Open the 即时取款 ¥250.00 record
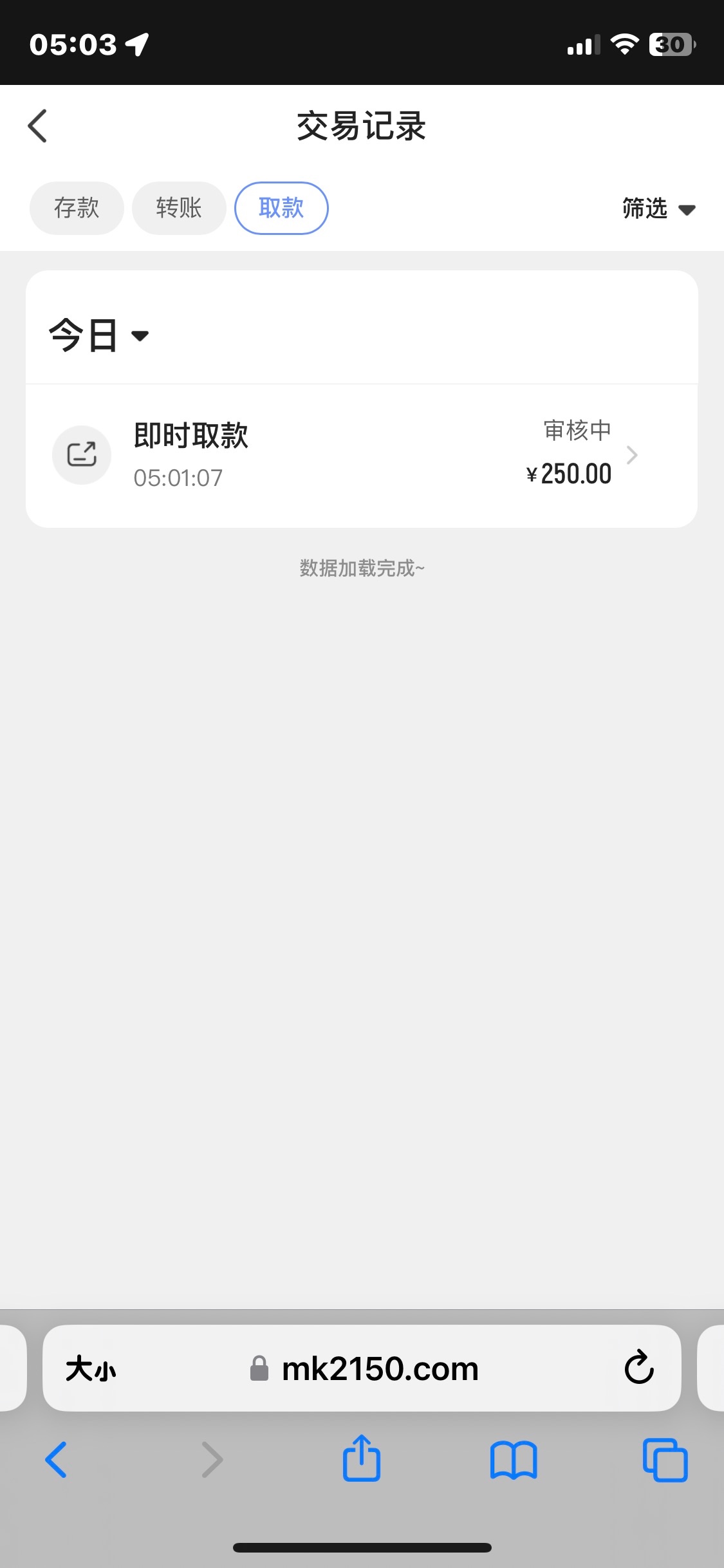724x1568 pixels. point(361,455)
